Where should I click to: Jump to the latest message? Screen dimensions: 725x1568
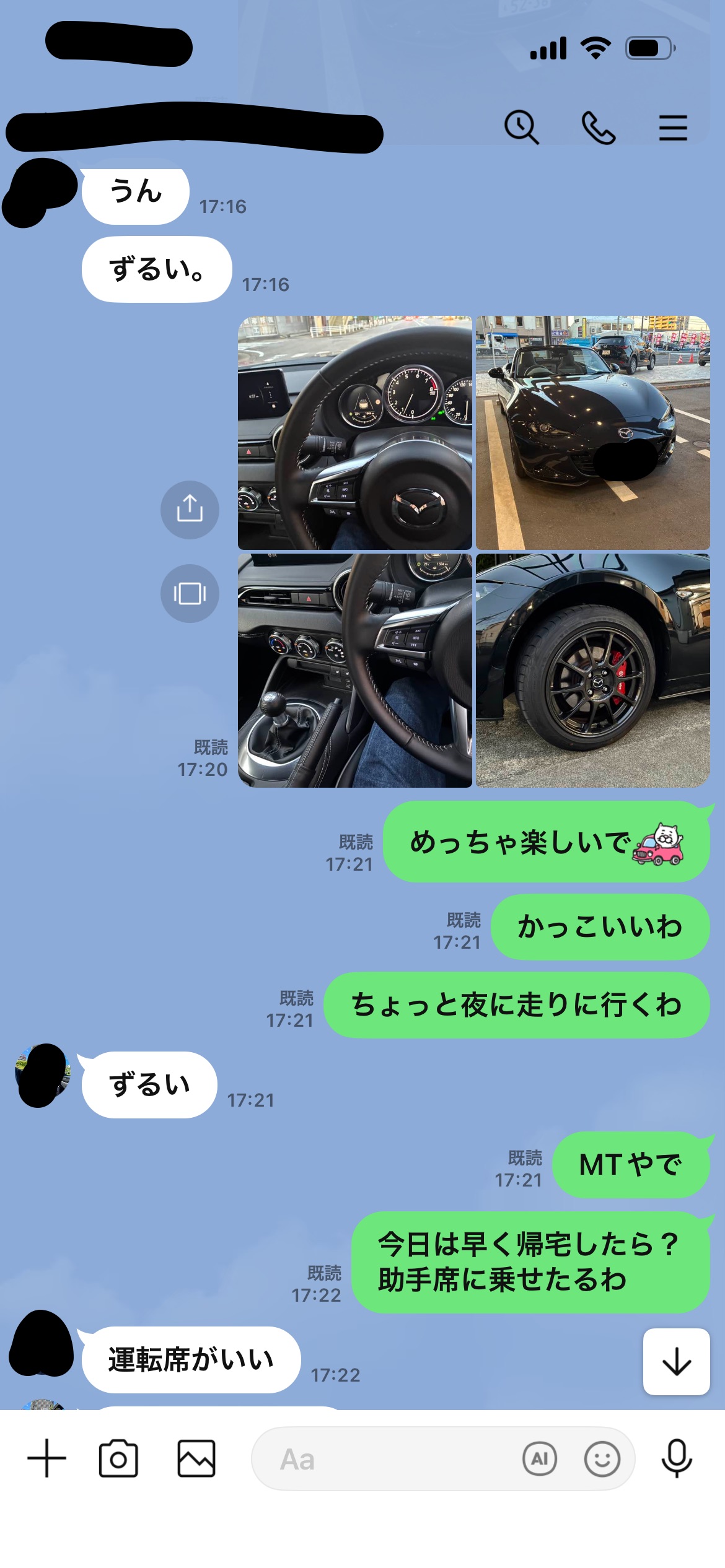click(676, 1362)
